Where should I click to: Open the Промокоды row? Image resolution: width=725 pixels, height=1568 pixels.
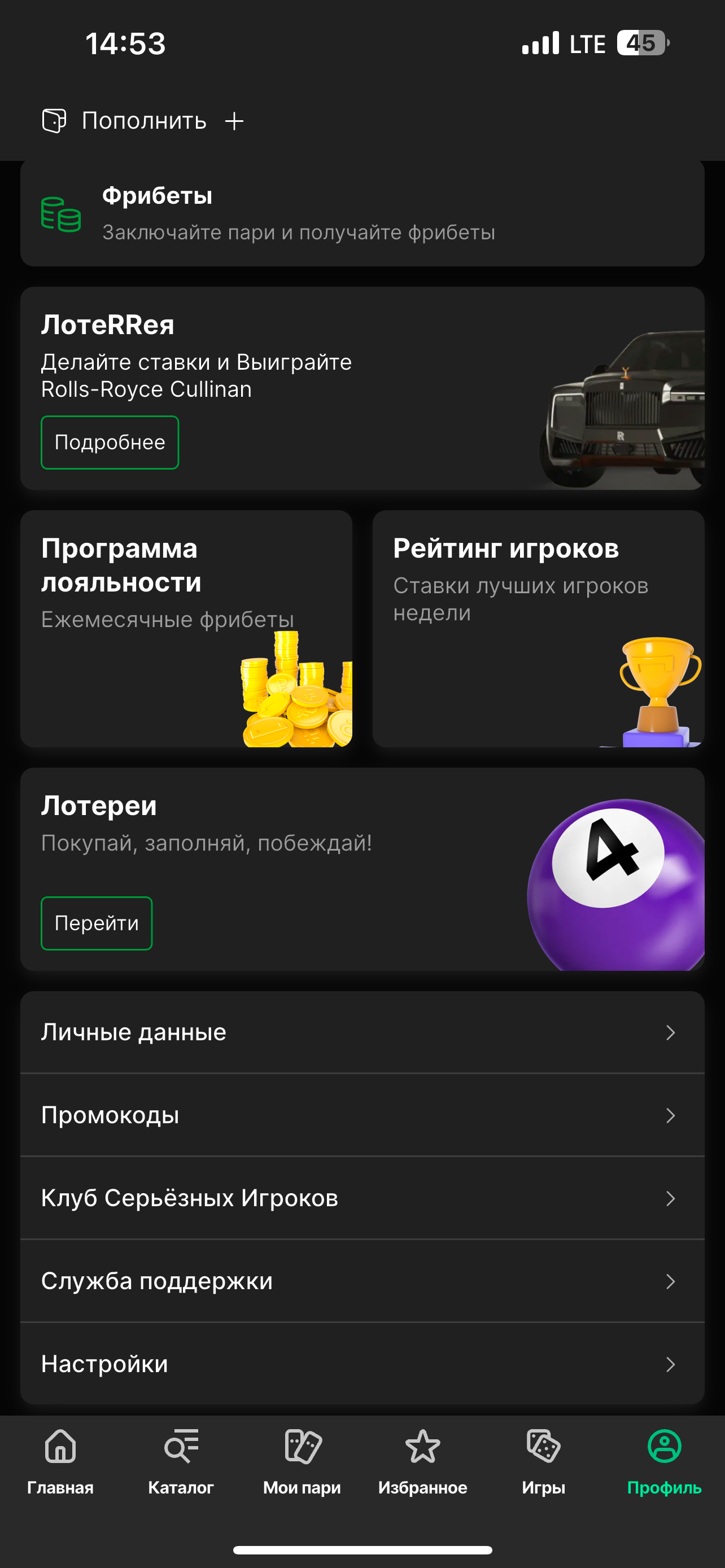(x=361, y=1115)
